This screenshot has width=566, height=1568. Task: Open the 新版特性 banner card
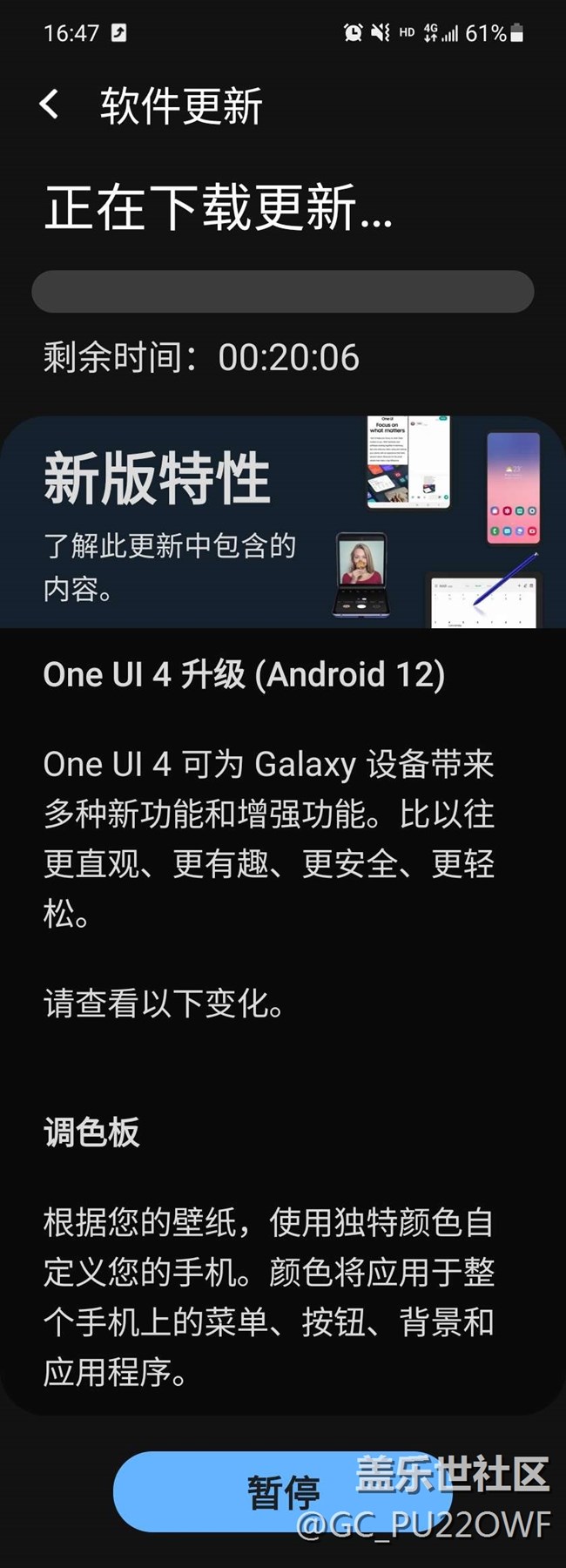(282, 523)
